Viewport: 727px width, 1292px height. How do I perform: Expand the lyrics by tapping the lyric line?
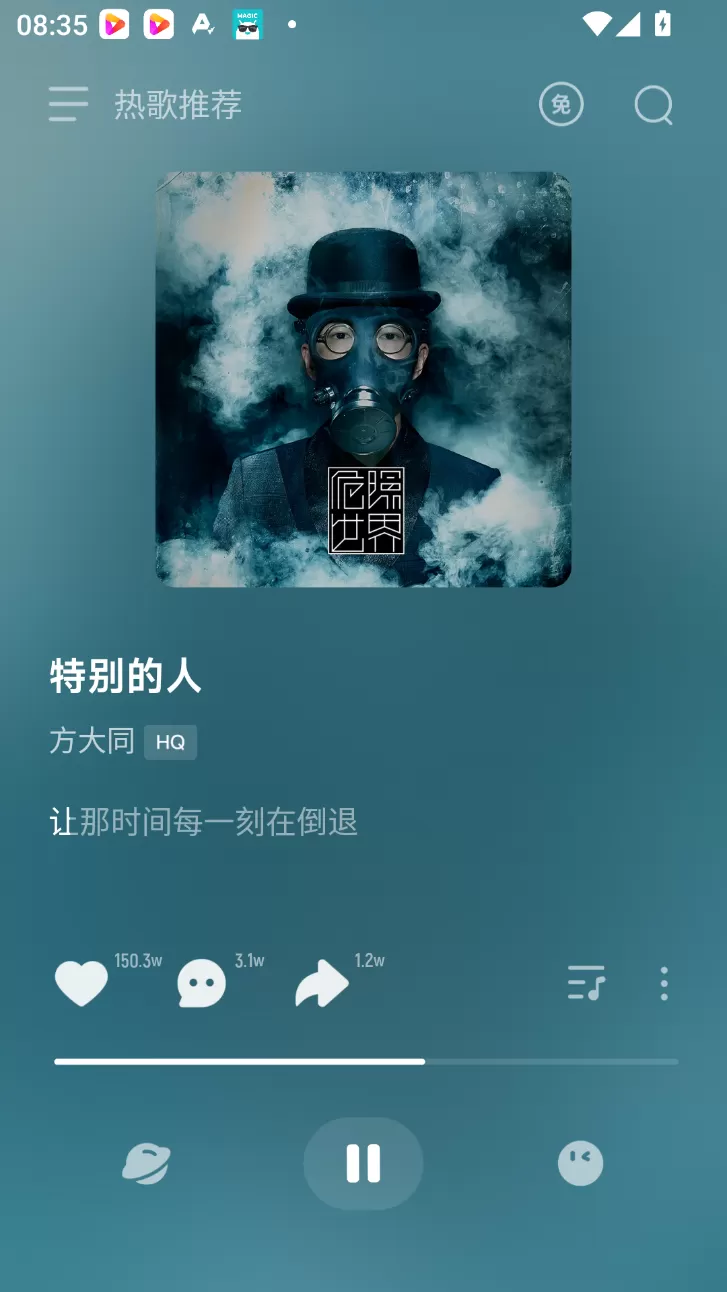203,822
